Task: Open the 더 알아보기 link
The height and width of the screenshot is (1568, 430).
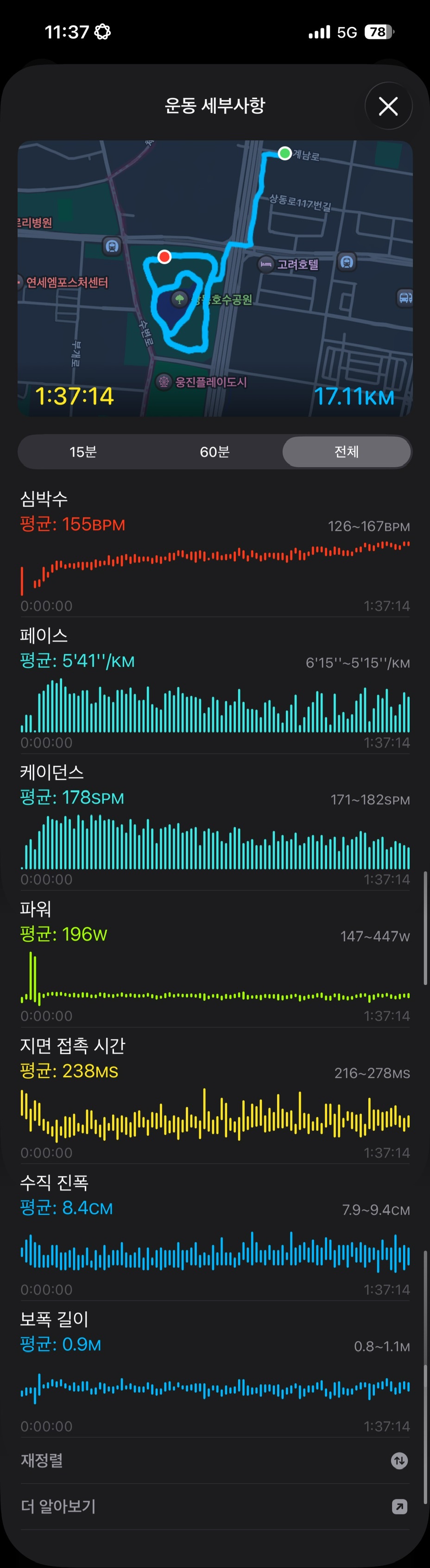Action: click(x=215, y=1506)
